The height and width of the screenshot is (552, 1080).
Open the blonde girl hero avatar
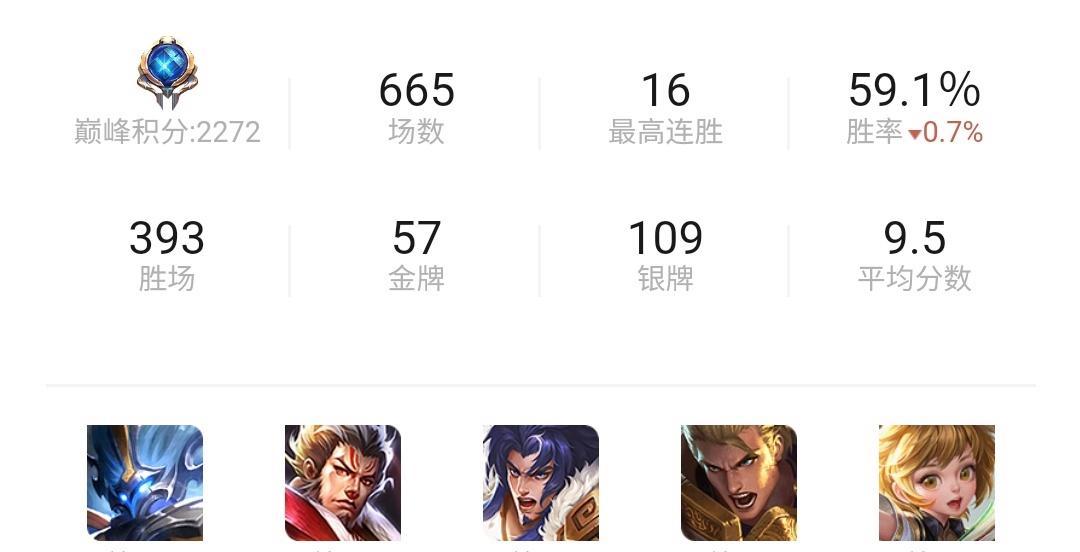[937, 483]
